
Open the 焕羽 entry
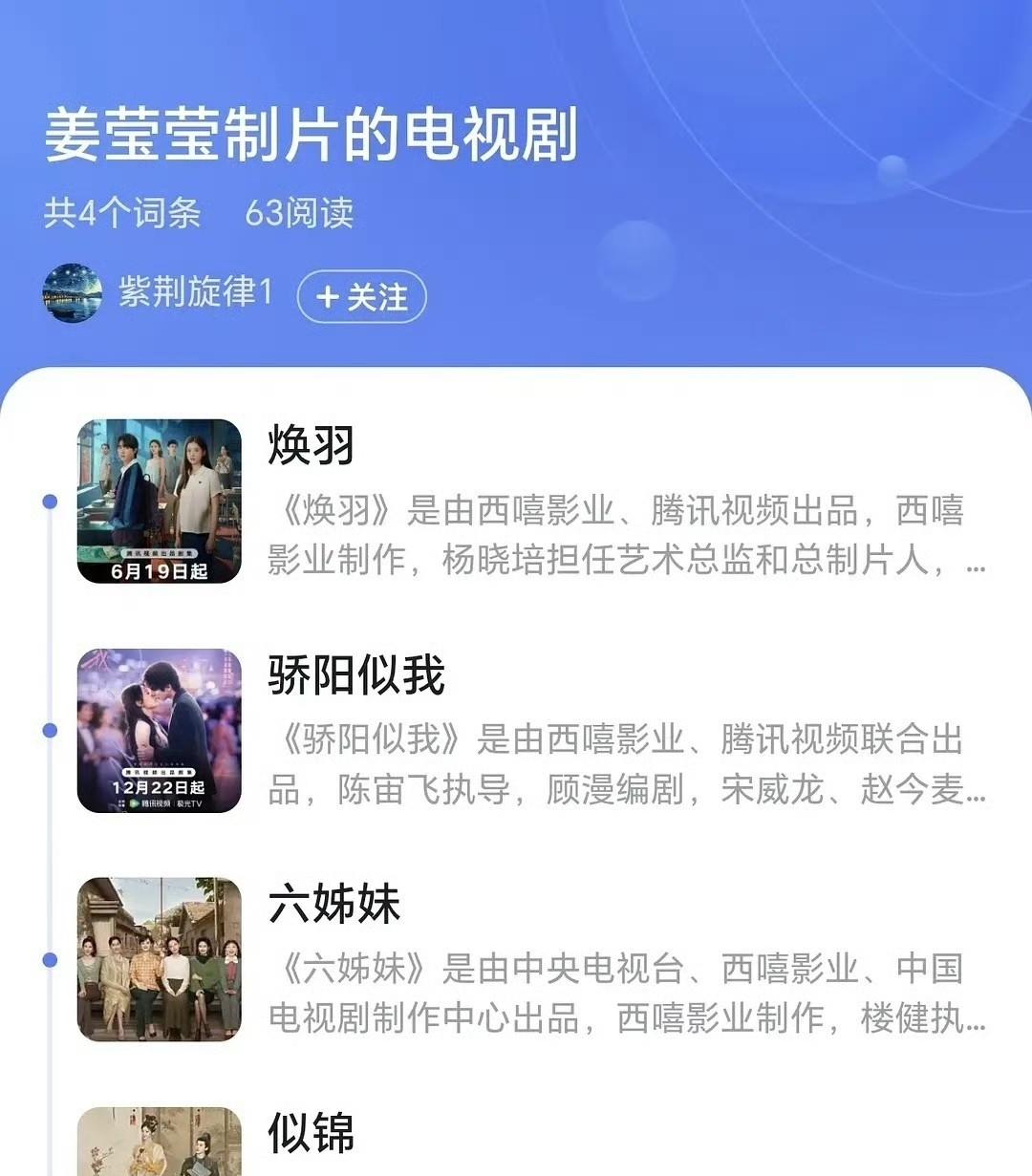coord(312,445)
